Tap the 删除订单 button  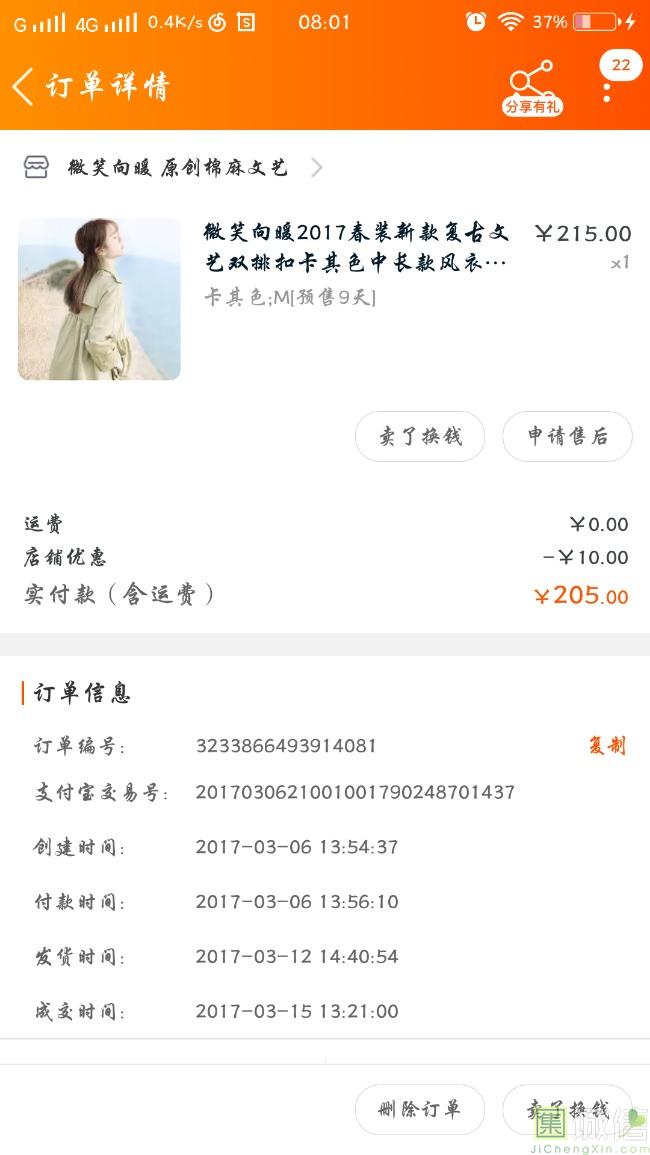point(420,1109)
